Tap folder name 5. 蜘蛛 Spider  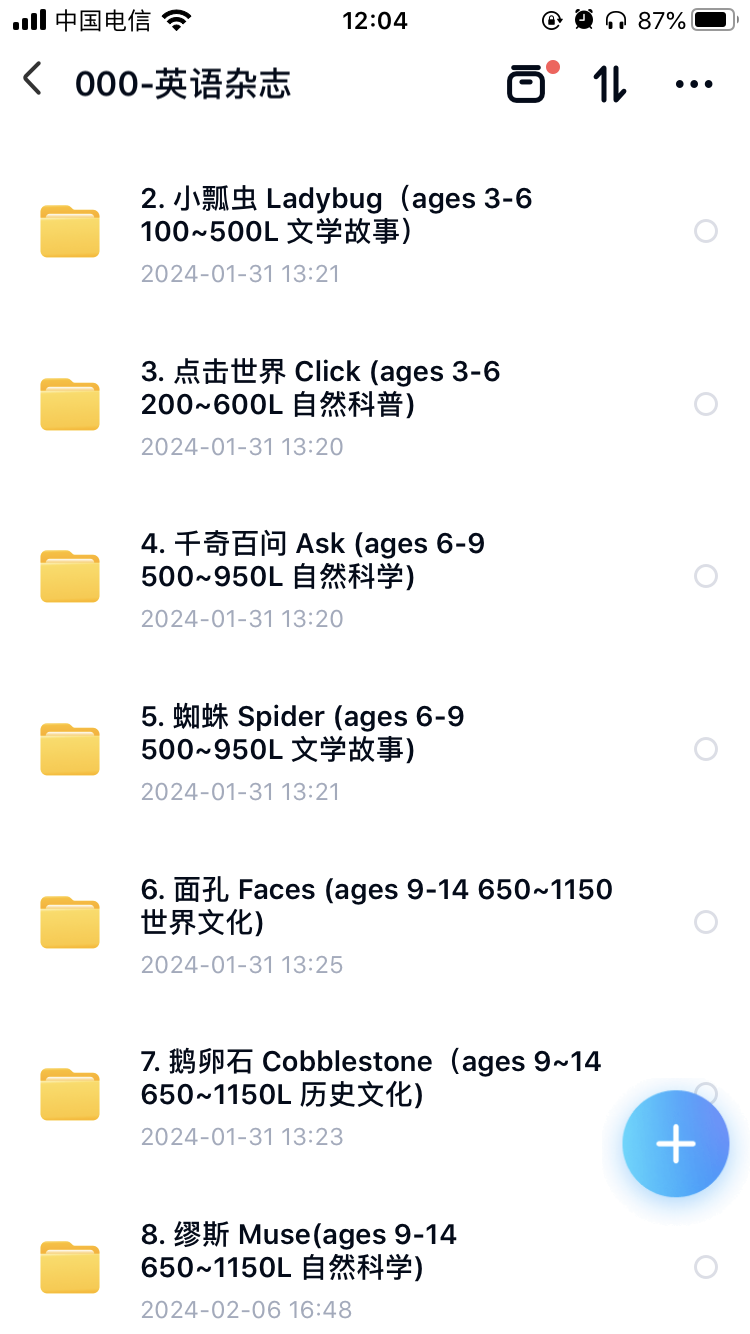[300, 733]
